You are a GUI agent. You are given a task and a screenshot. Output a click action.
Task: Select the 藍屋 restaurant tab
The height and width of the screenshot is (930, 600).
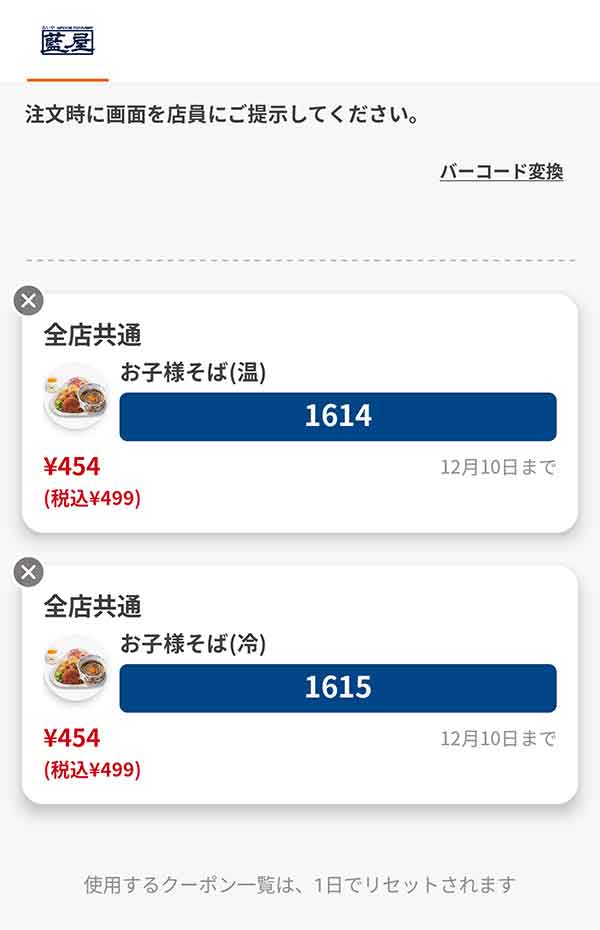coord(67,42)
